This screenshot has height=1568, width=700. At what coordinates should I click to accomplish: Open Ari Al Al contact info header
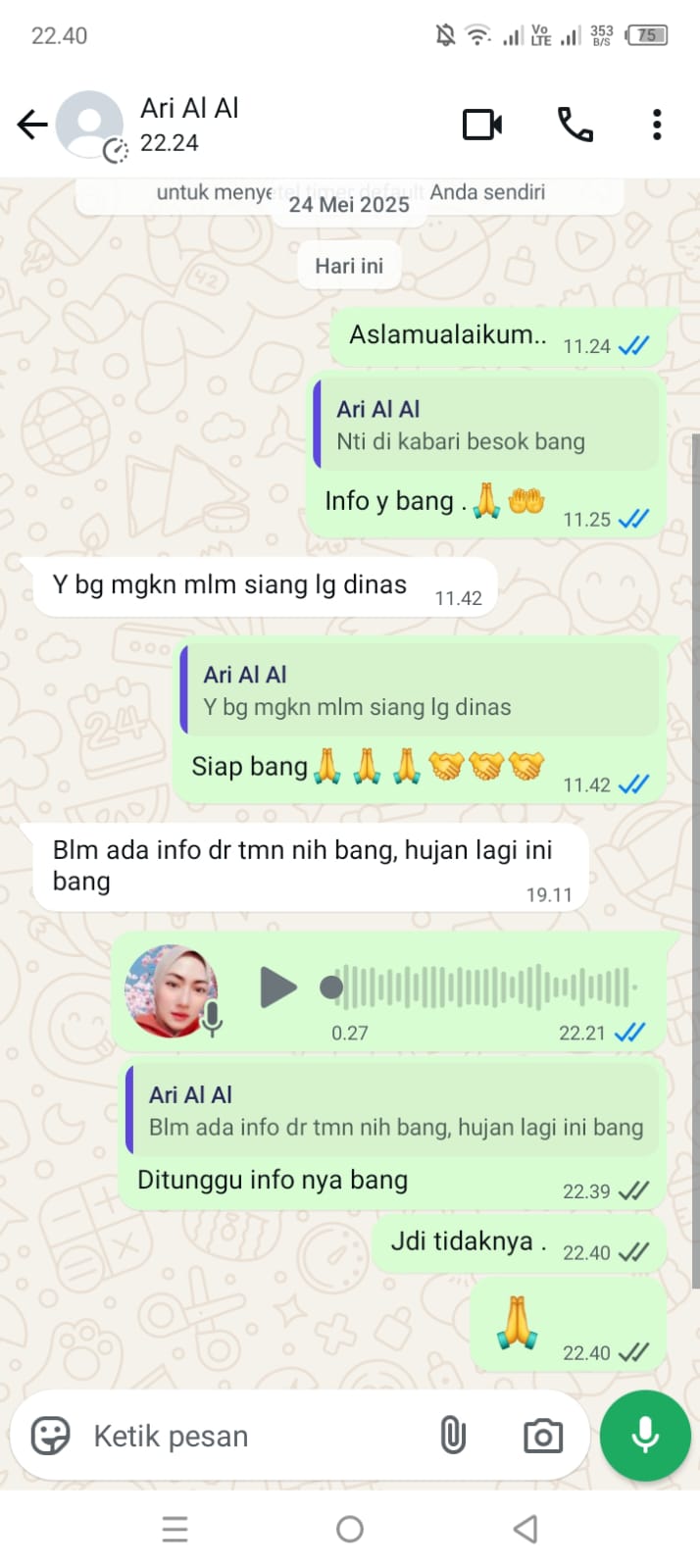coord(189,124)
